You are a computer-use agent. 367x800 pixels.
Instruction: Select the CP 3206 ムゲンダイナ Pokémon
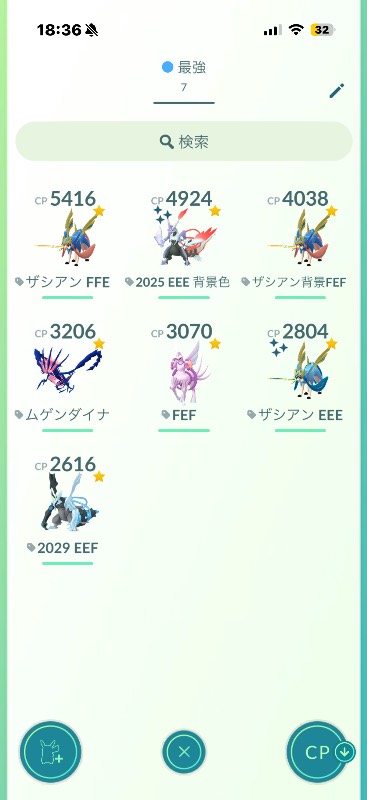click(x=67, y=377)
